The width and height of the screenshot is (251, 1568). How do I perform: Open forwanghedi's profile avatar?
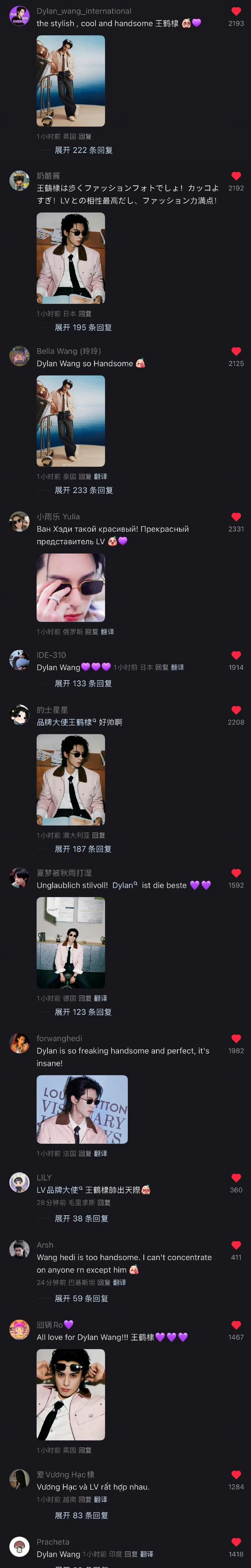(20, 1043)
